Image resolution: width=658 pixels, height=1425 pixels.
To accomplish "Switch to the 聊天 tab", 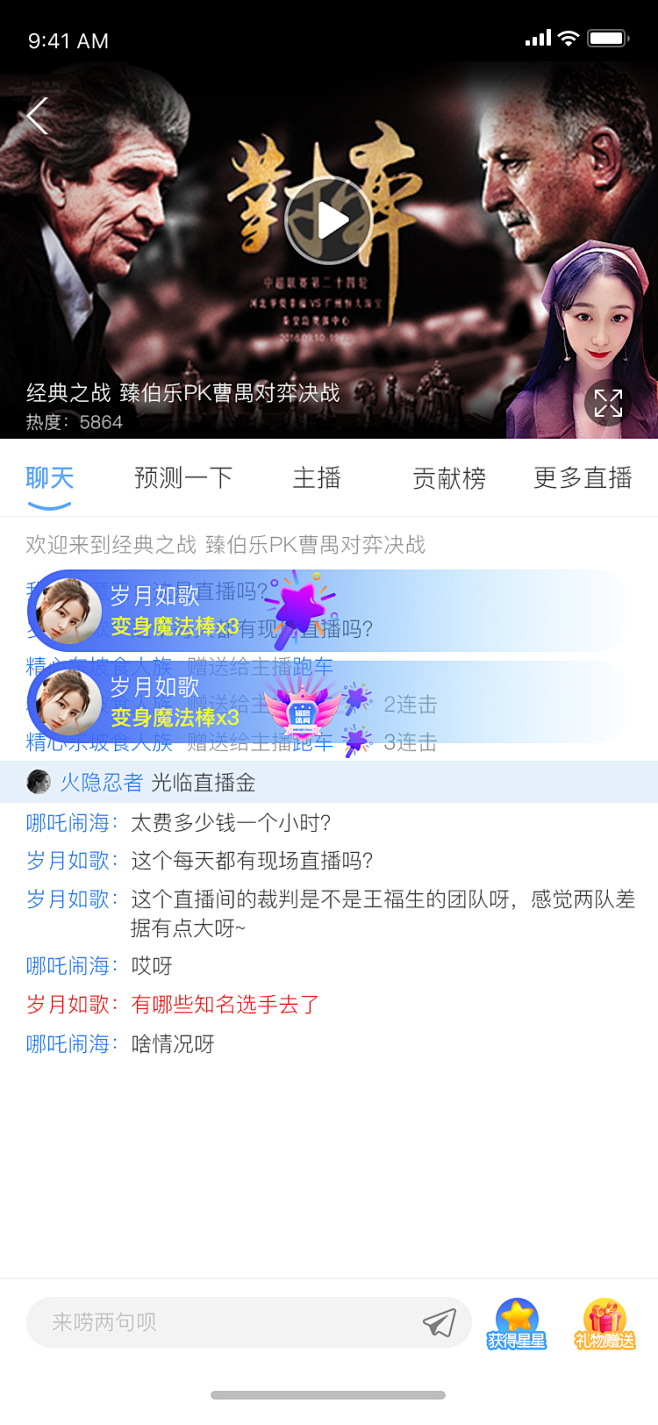I will pos(50,479).
